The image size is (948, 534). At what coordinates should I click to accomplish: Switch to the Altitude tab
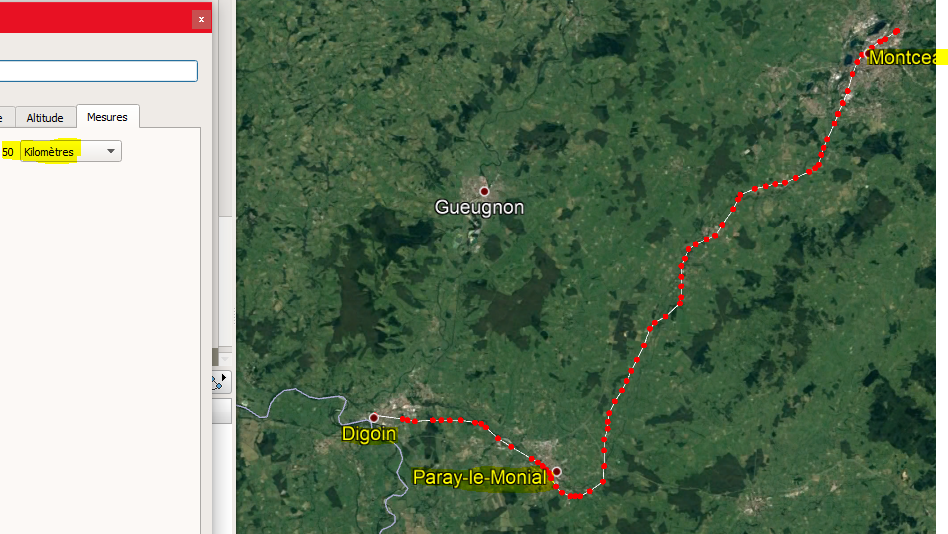[45, 118]
